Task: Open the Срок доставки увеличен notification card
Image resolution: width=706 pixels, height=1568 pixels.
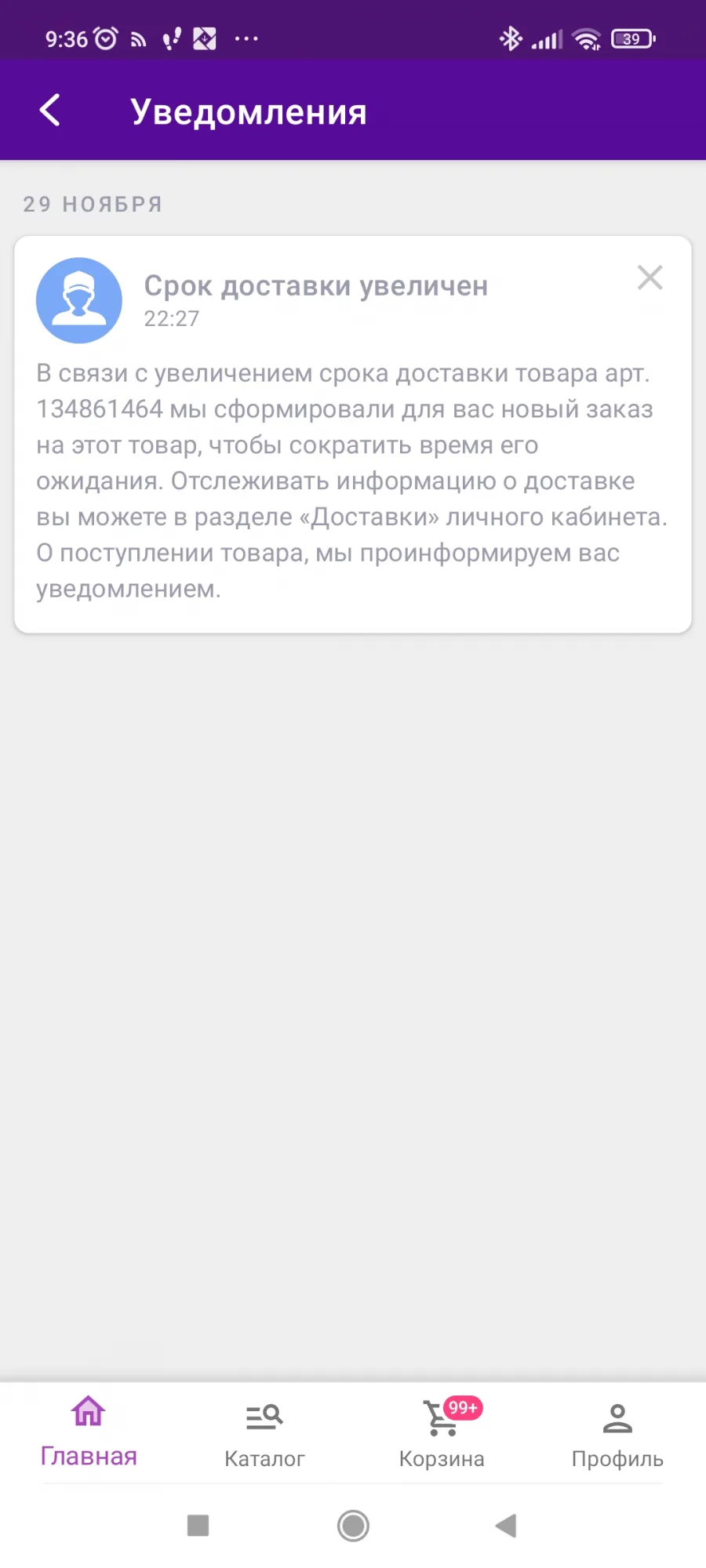Action: [353, 434]
